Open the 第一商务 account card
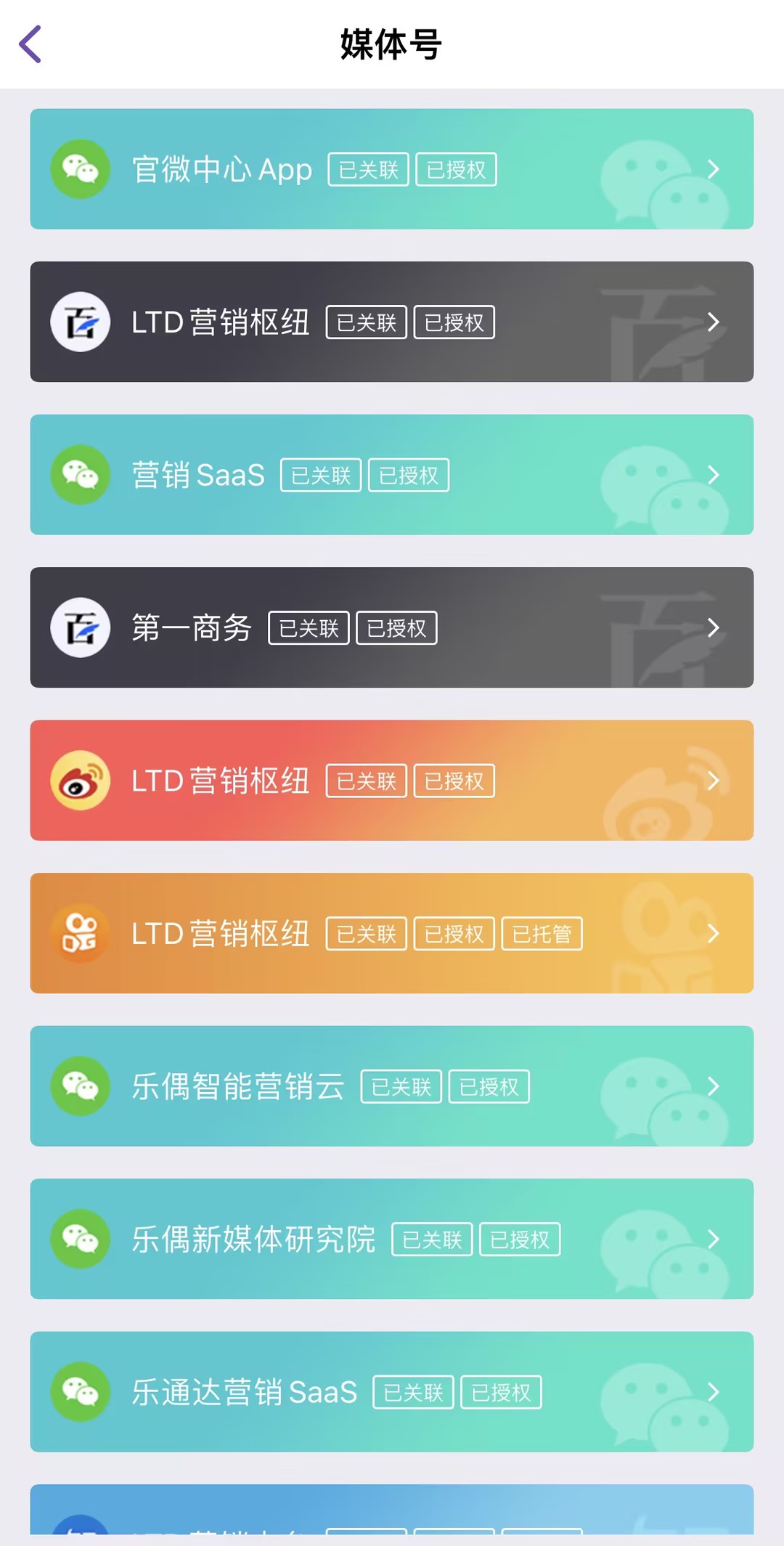Image resolution: width=784 pixels, height=1546 pixels. [391, 627]
